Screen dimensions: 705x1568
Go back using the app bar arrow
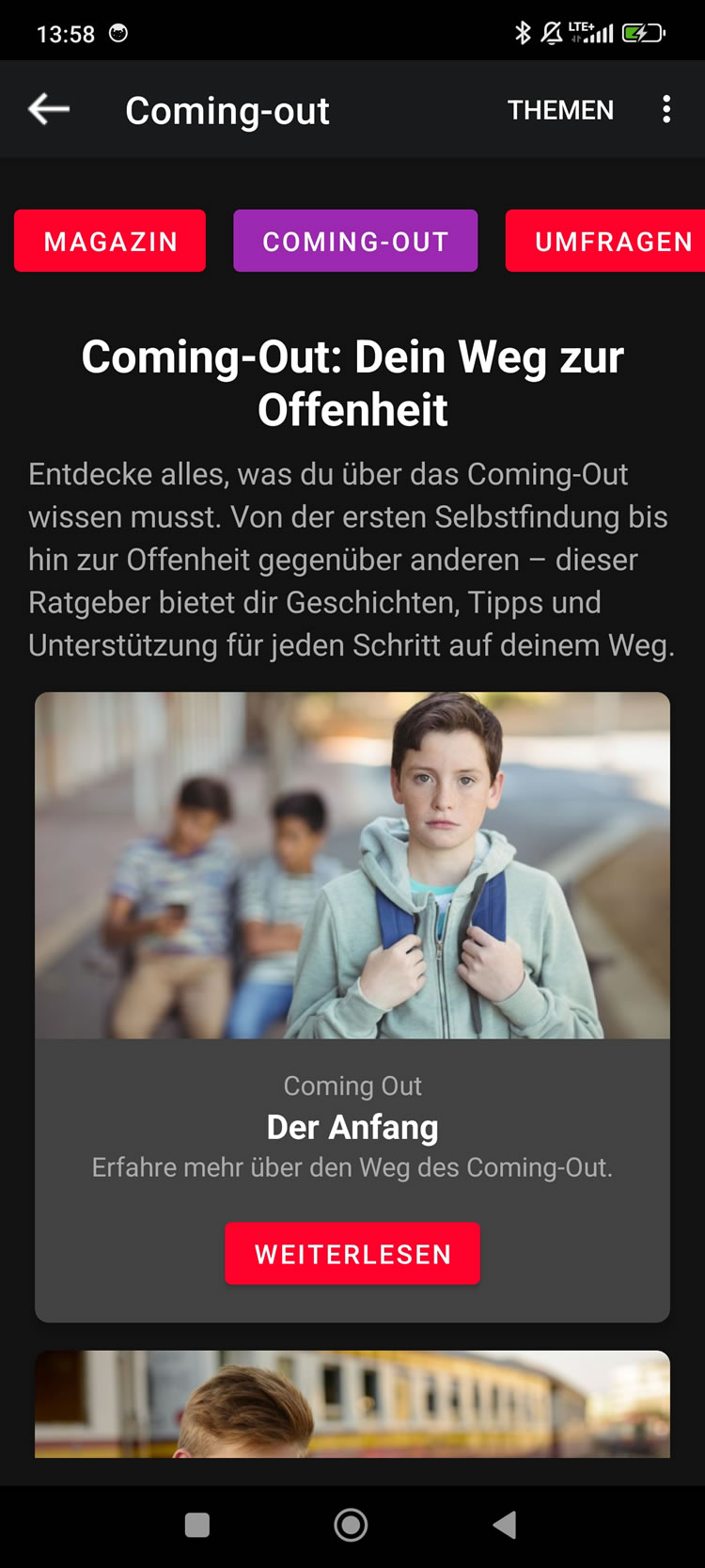point(49,110)
